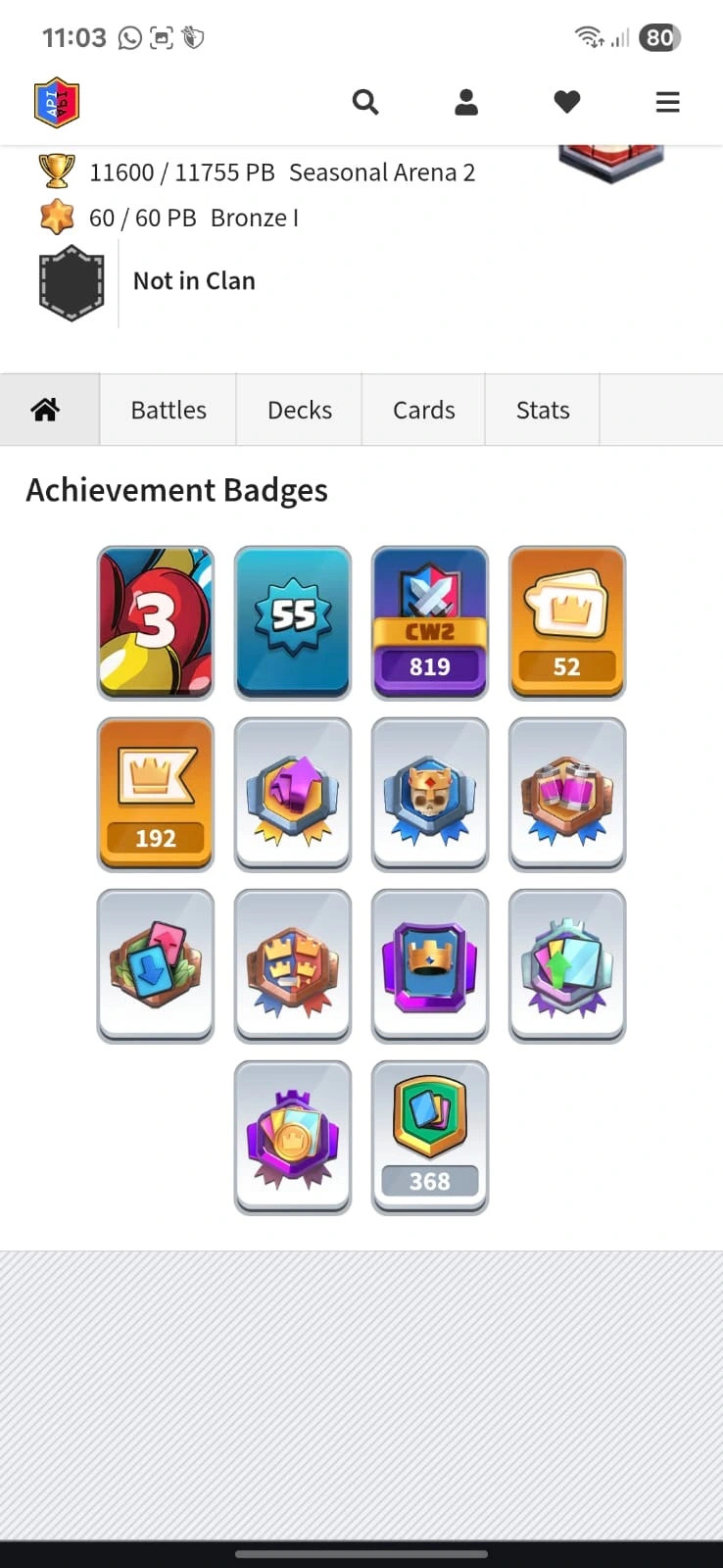
Task: Tap the 368 cards badge
Action: (x=430, y=1137)
